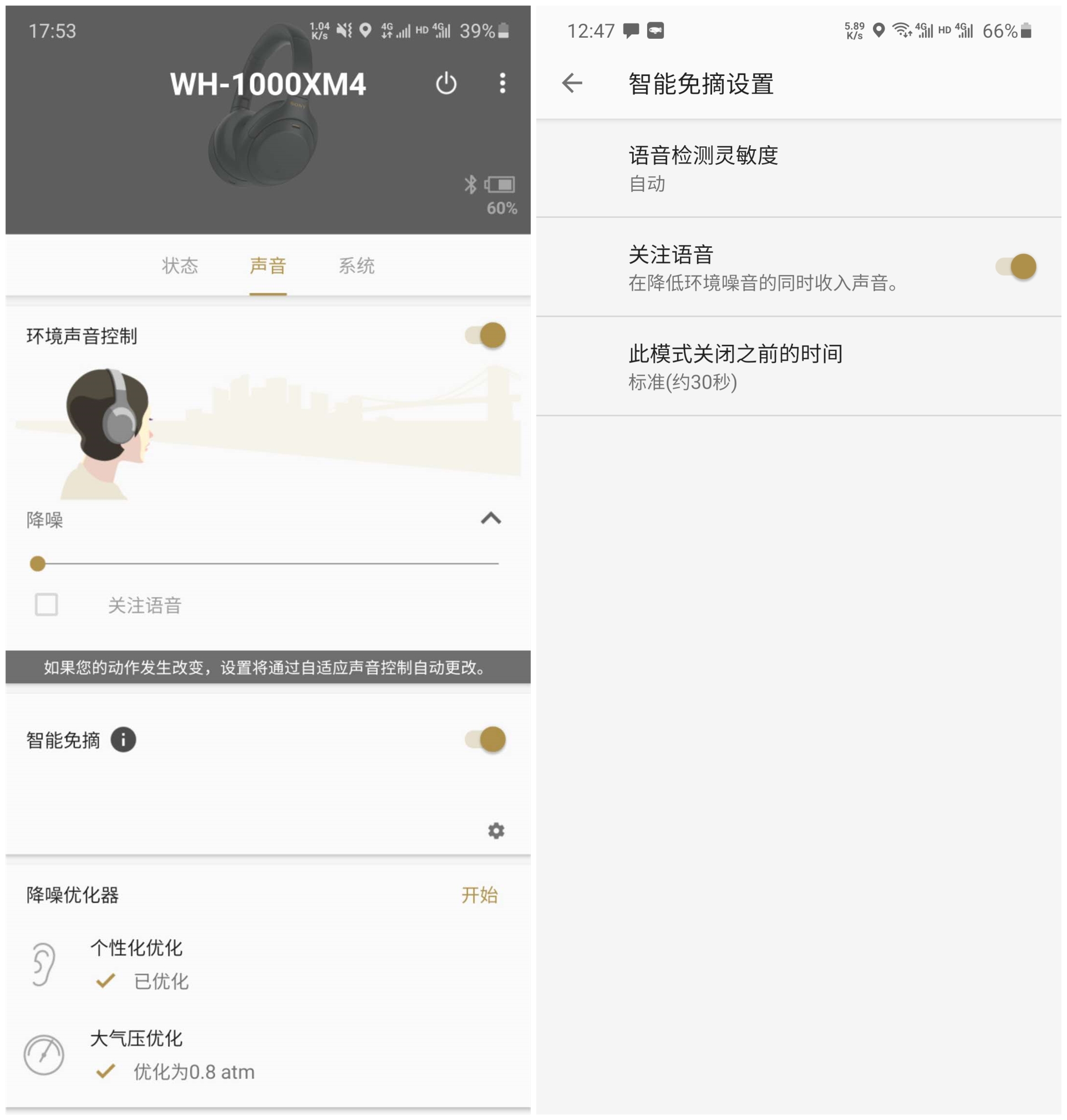Click the Bluetooth icon near the battery indicator
The image size is (1067, 1120).
coord(472,185)
